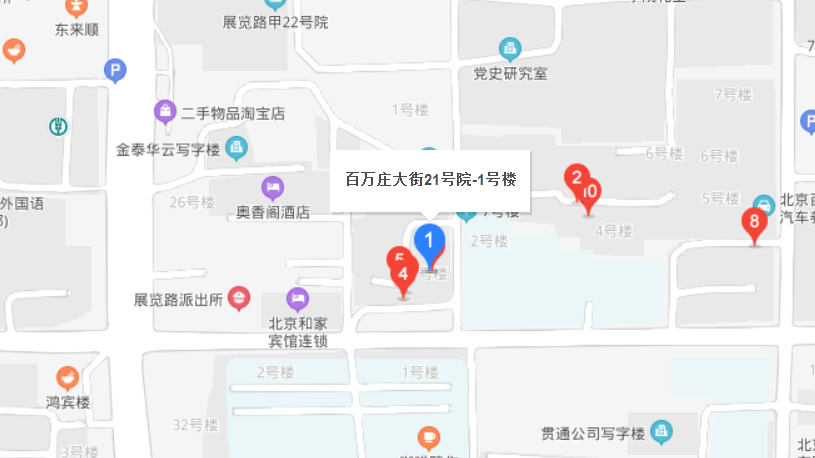Open the red marker numbered 4
Image resolution: width=815 pixels, height=458 pixels.
tap(403, 273)
